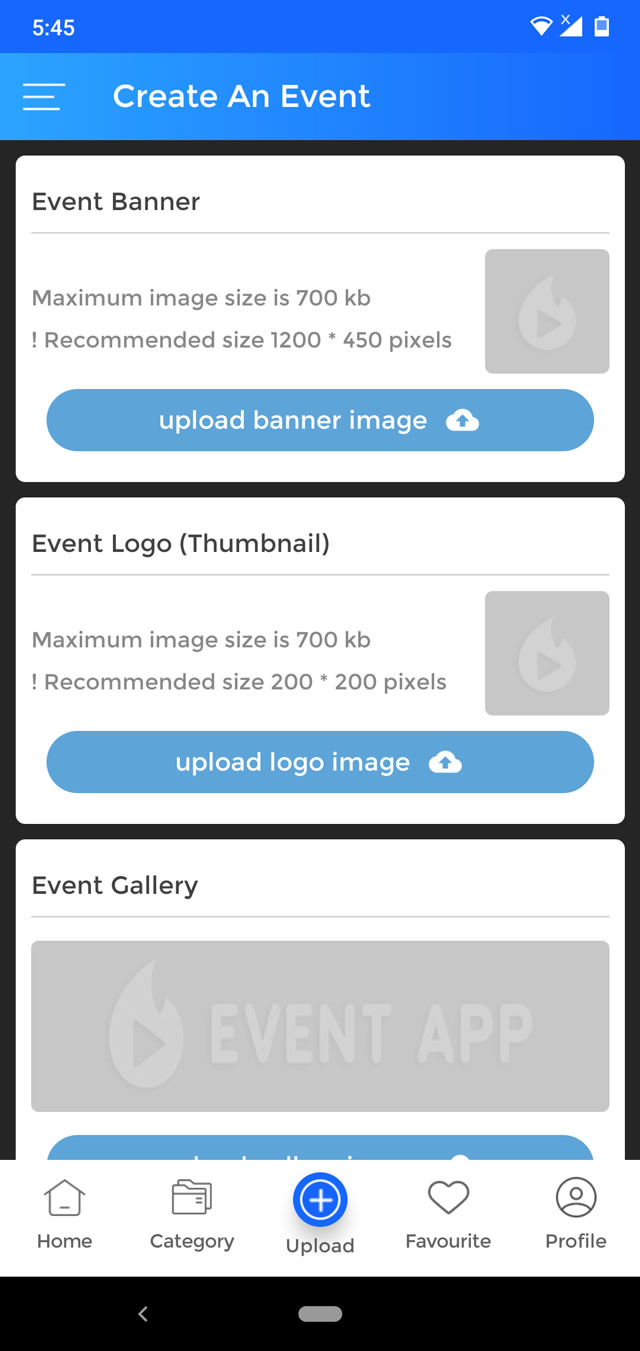Switch to the Profile tab

click(576, 1216)
